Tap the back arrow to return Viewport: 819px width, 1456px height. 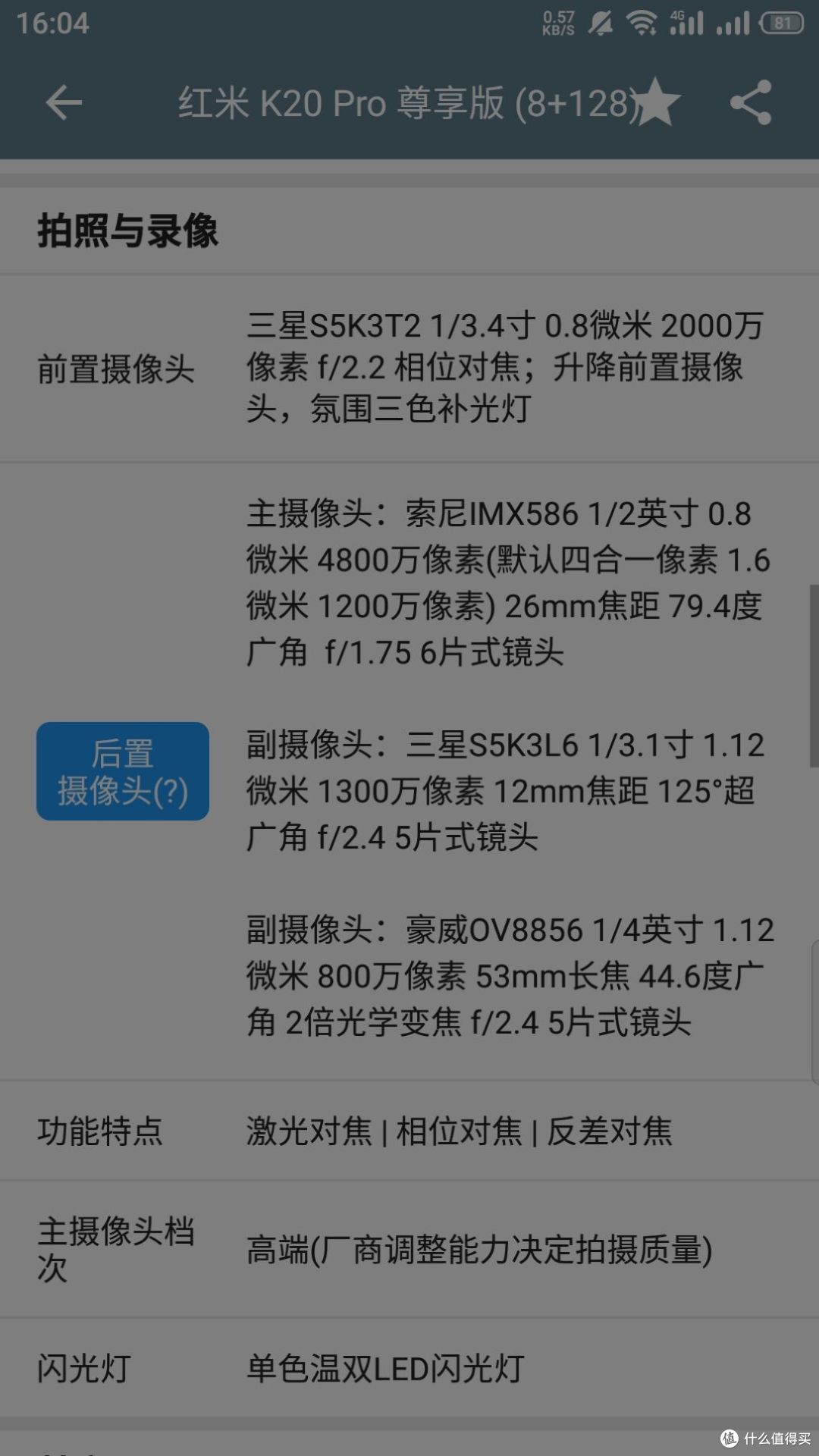click(64, 102)
